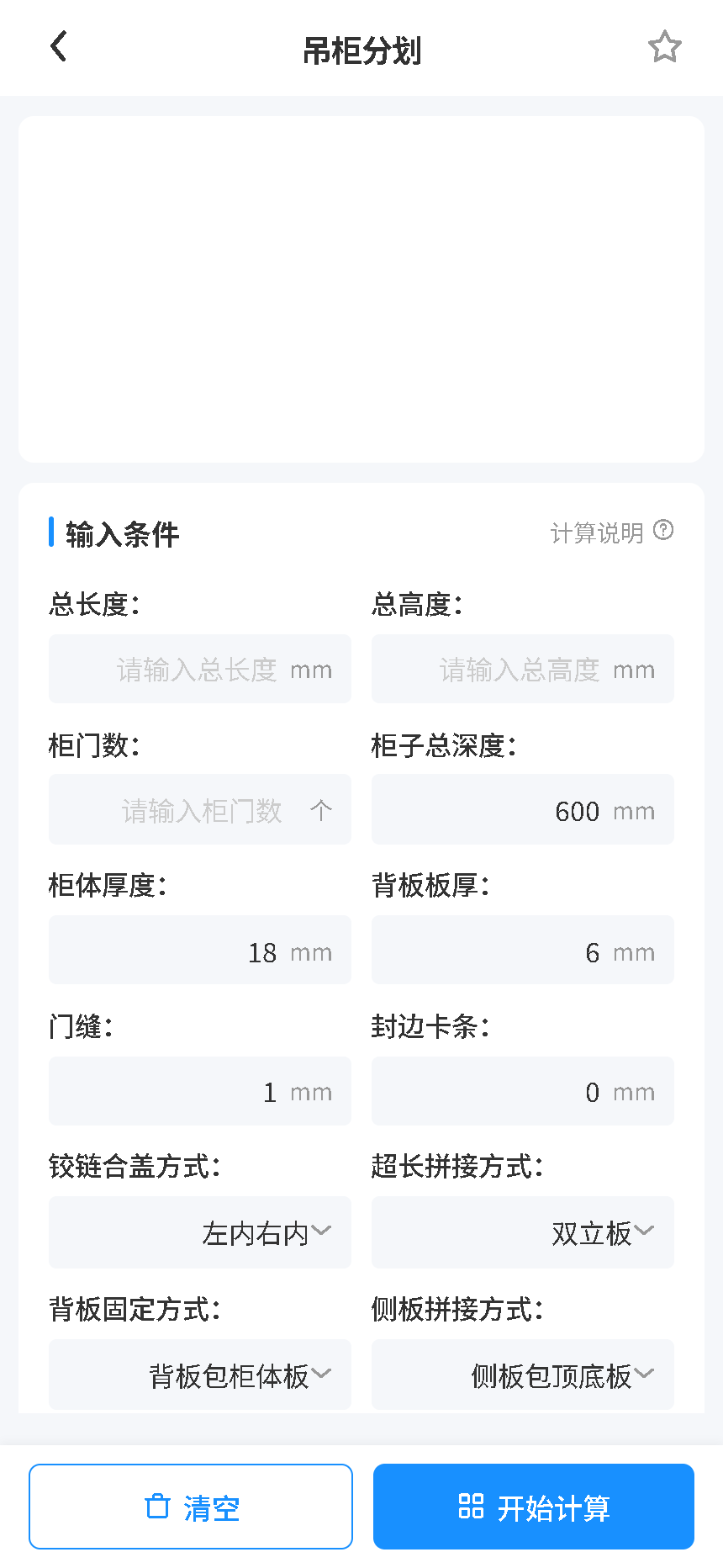The width and height of the screenshot is (723, 1568).
Task: Select the 柜门数 door count input field
Action: click(199, 808)
